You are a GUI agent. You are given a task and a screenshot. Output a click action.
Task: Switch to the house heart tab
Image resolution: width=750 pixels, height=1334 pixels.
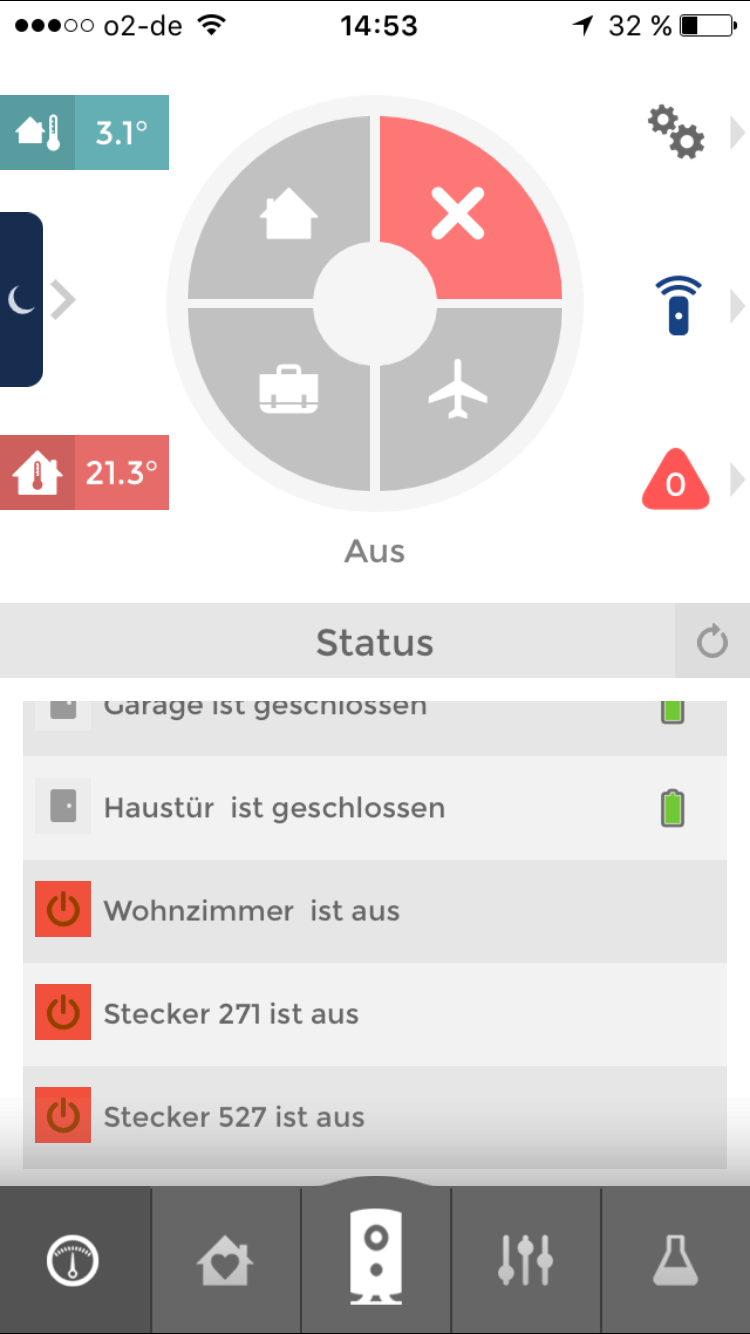pos(225,1260)
